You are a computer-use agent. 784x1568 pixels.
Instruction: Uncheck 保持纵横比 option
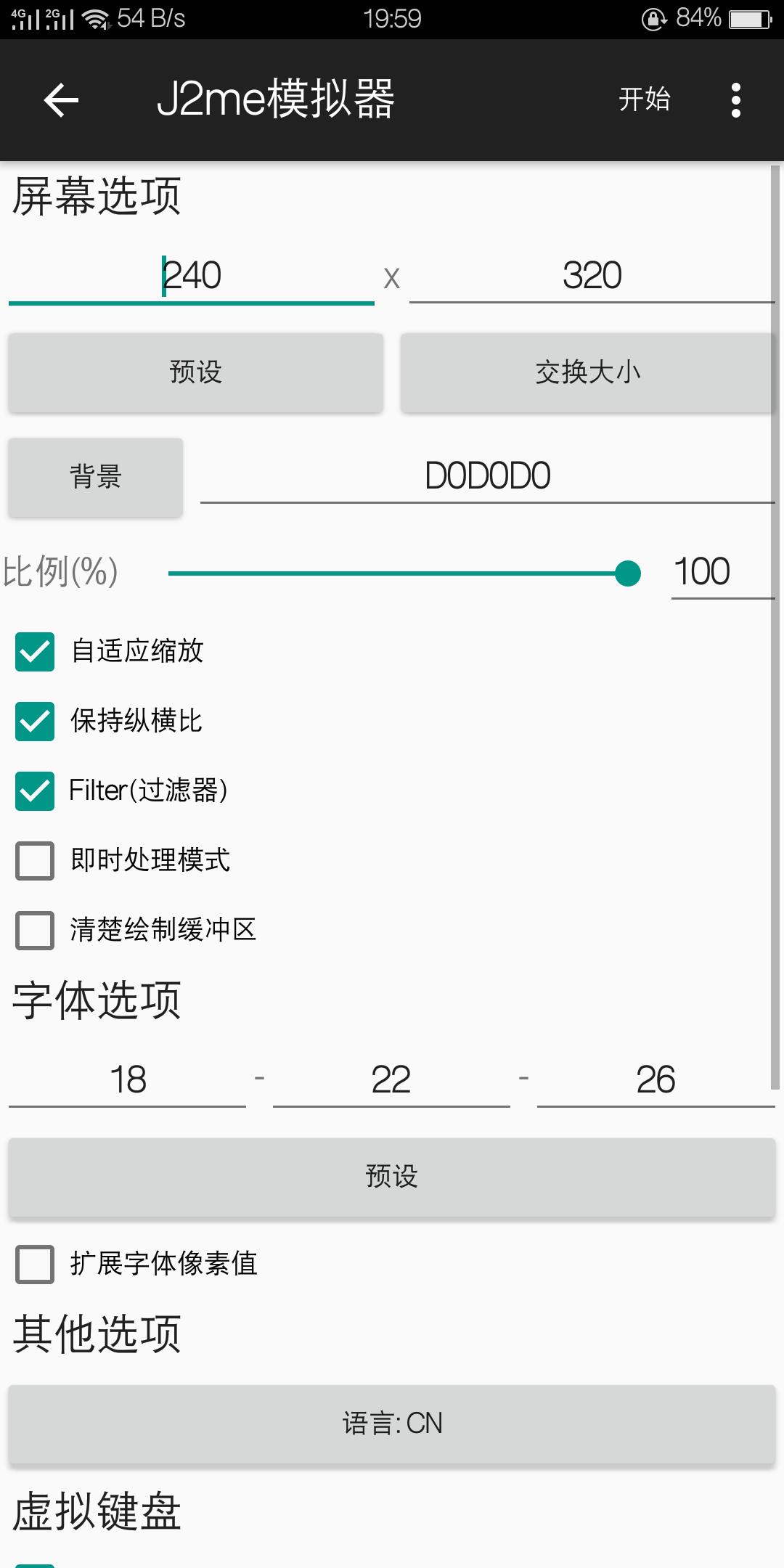tap(34, 722)
